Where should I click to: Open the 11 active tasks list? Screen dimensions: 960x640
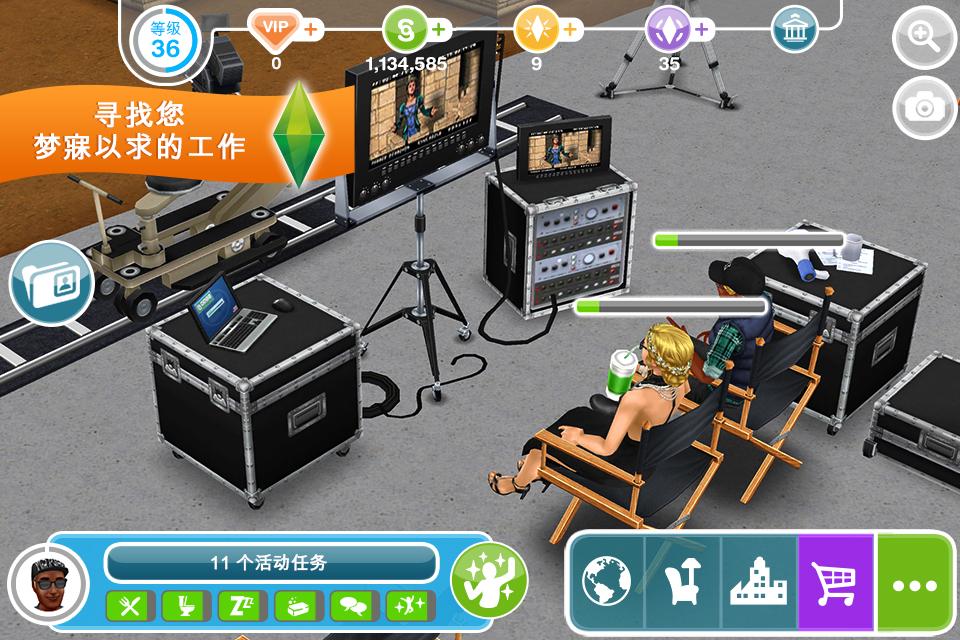pos(271,563)
